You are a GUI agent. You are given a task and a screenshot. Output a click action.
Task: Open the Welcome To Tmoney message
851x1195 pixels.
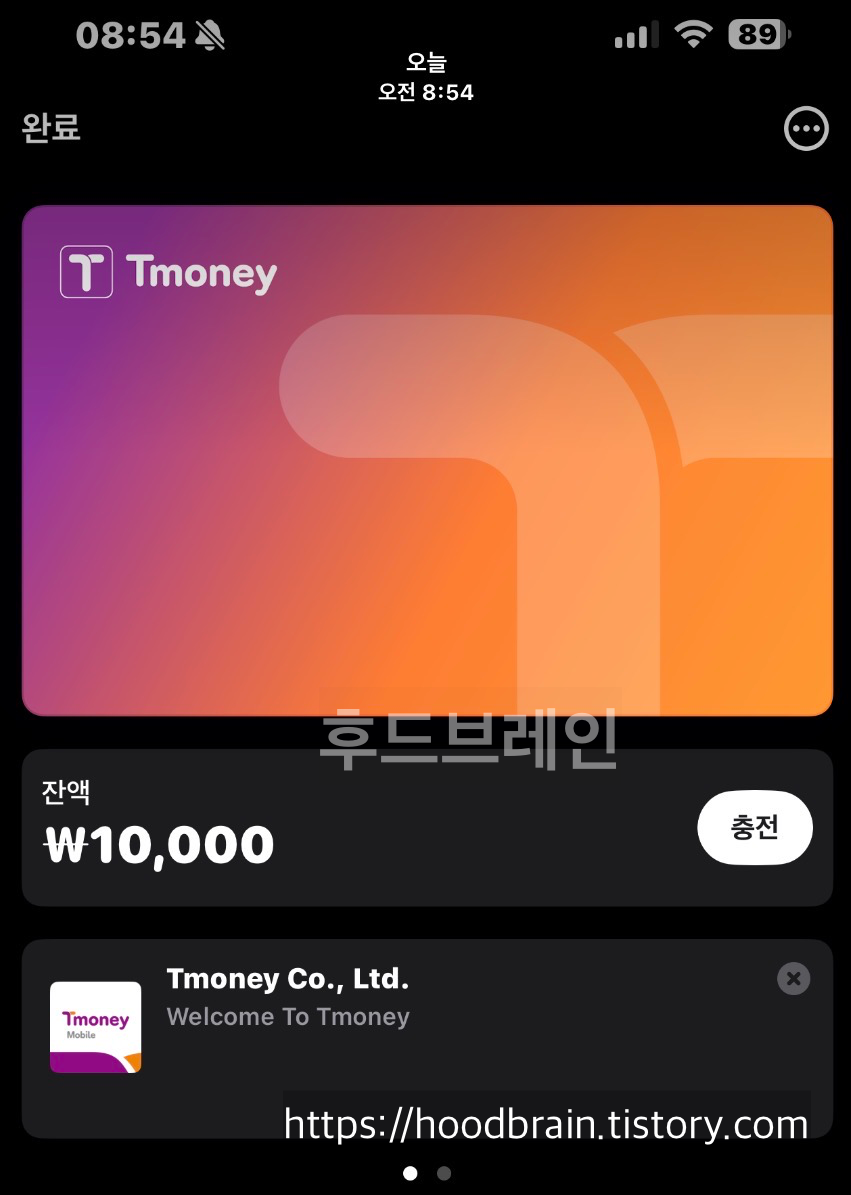[288, 1017]
